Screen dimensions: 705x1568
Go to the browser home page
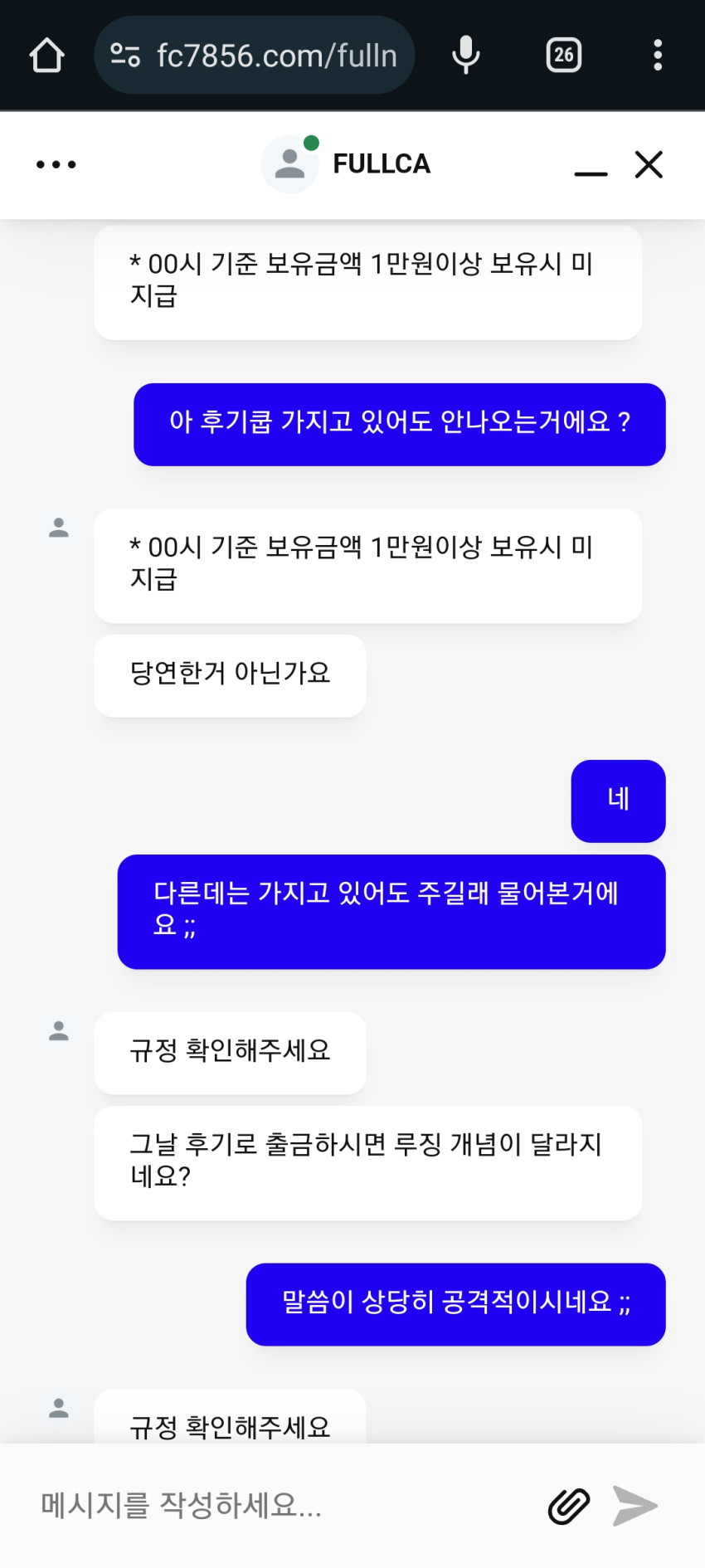(x=47, y=56)
